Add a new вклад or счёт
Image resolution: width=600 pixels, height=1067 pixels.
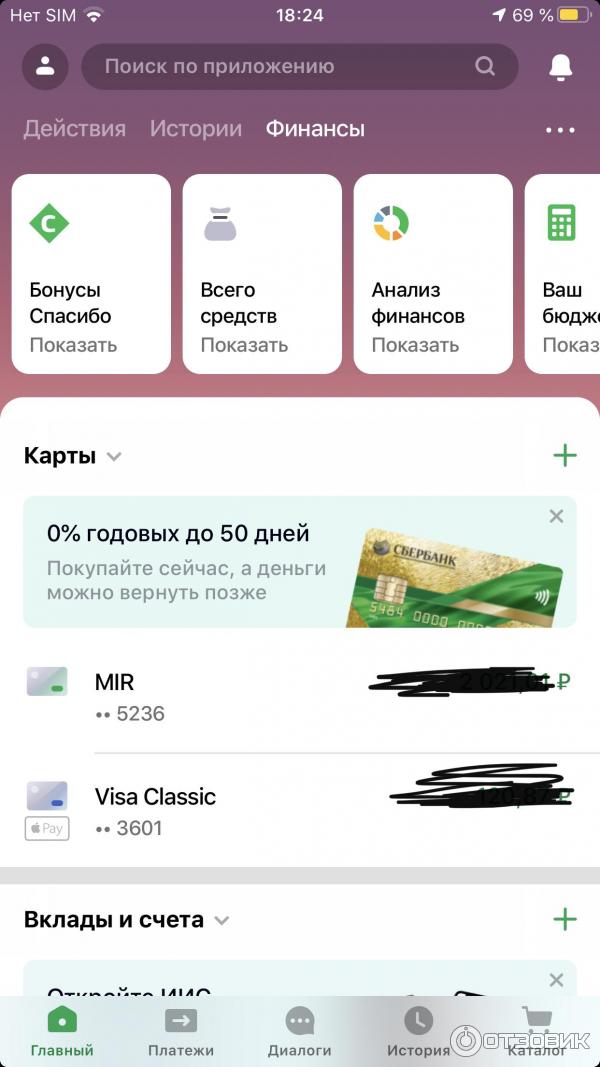[565, 919]
